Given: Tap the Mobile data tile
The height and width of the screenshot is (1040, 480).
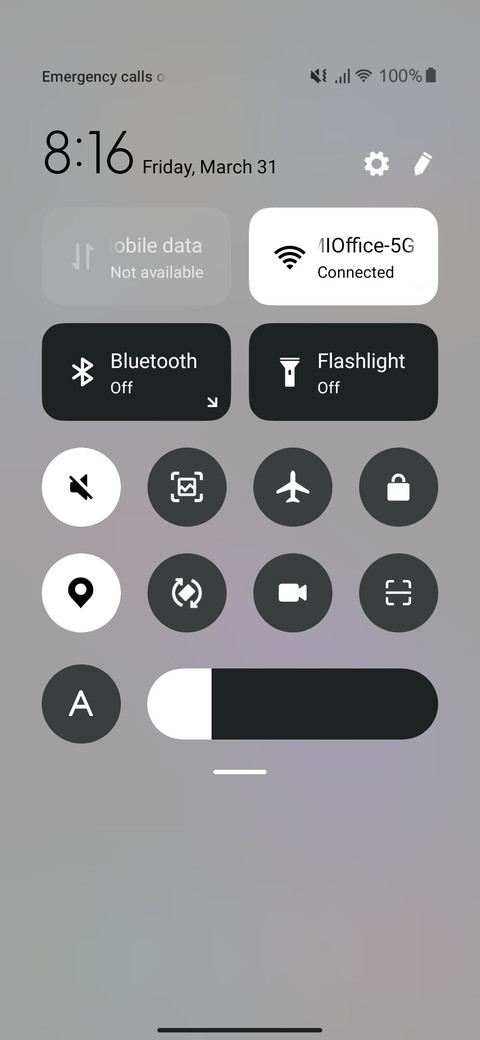Looking at the screenshot, I should (137, 257).
